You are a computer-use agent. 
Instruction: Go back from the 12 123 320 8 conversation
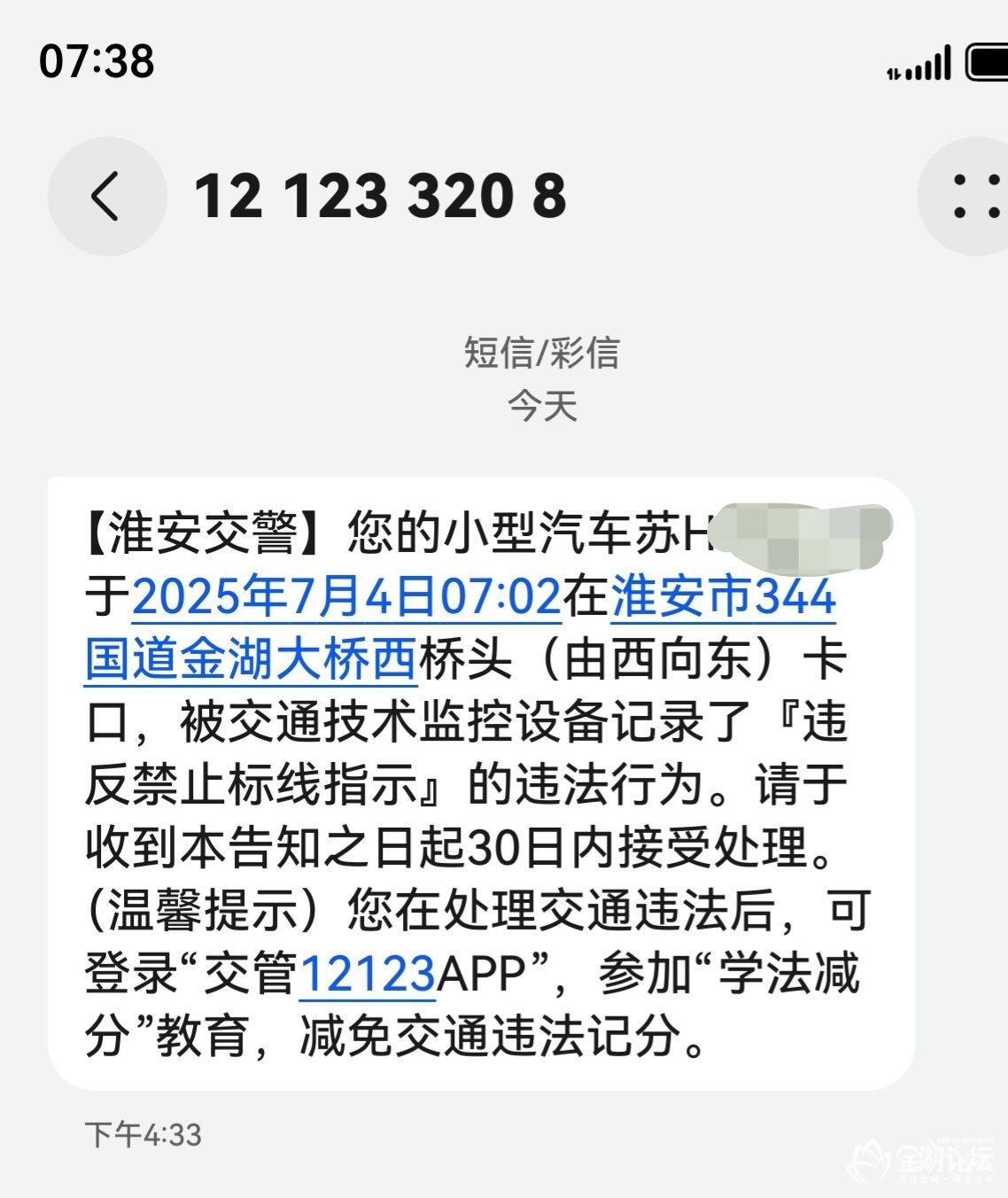tap(106, 196)
